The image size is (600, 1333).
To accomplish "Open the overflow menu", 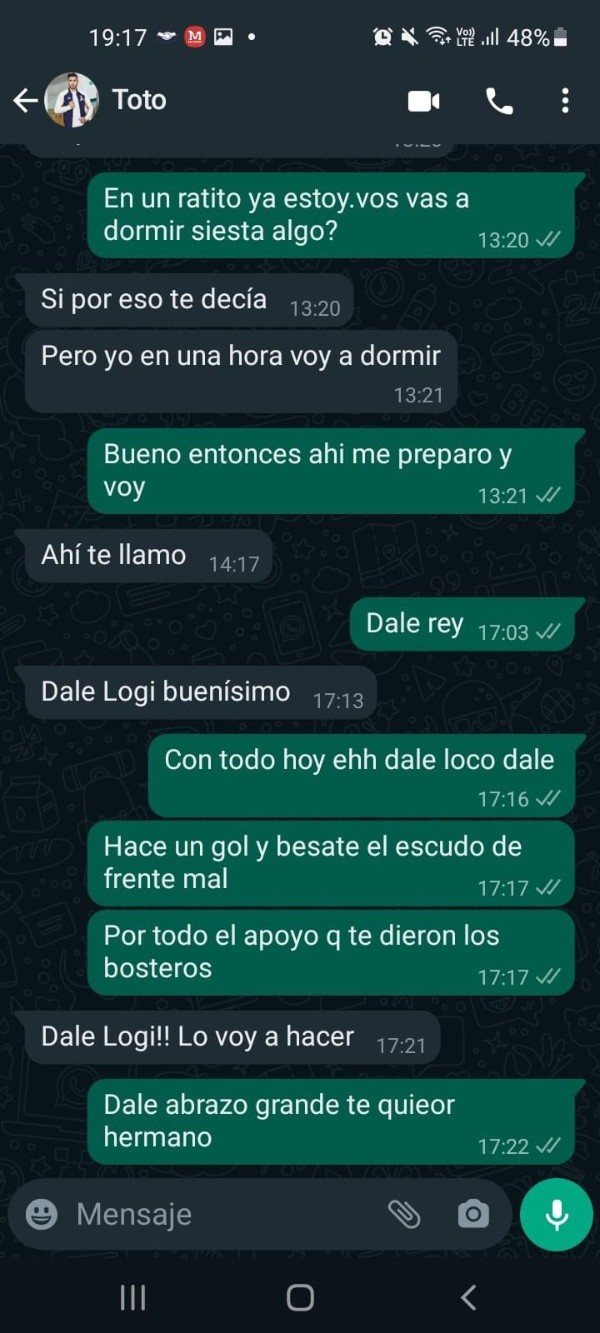I will [565, 100].
